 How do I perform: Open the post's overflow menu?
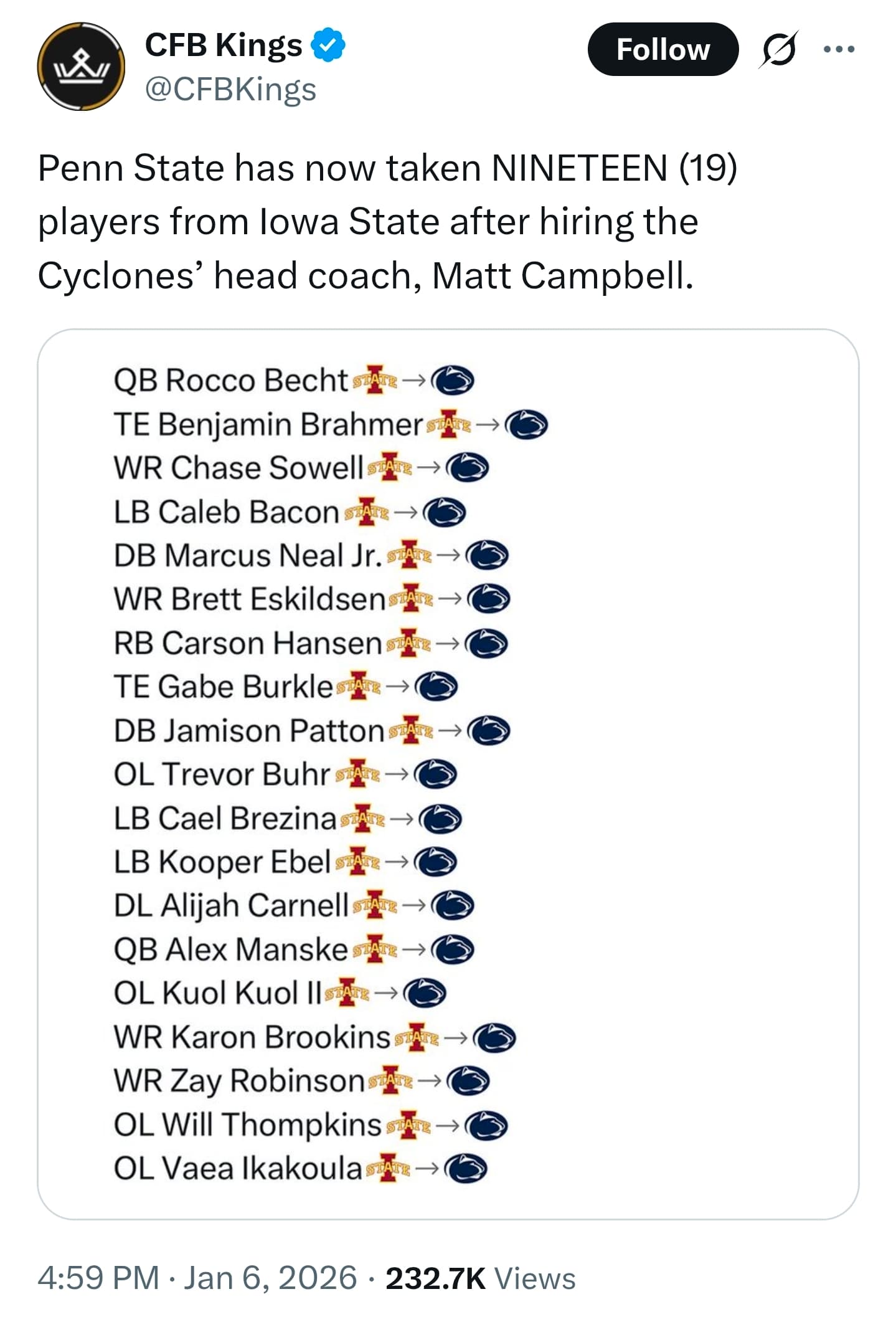click(838, 49)
